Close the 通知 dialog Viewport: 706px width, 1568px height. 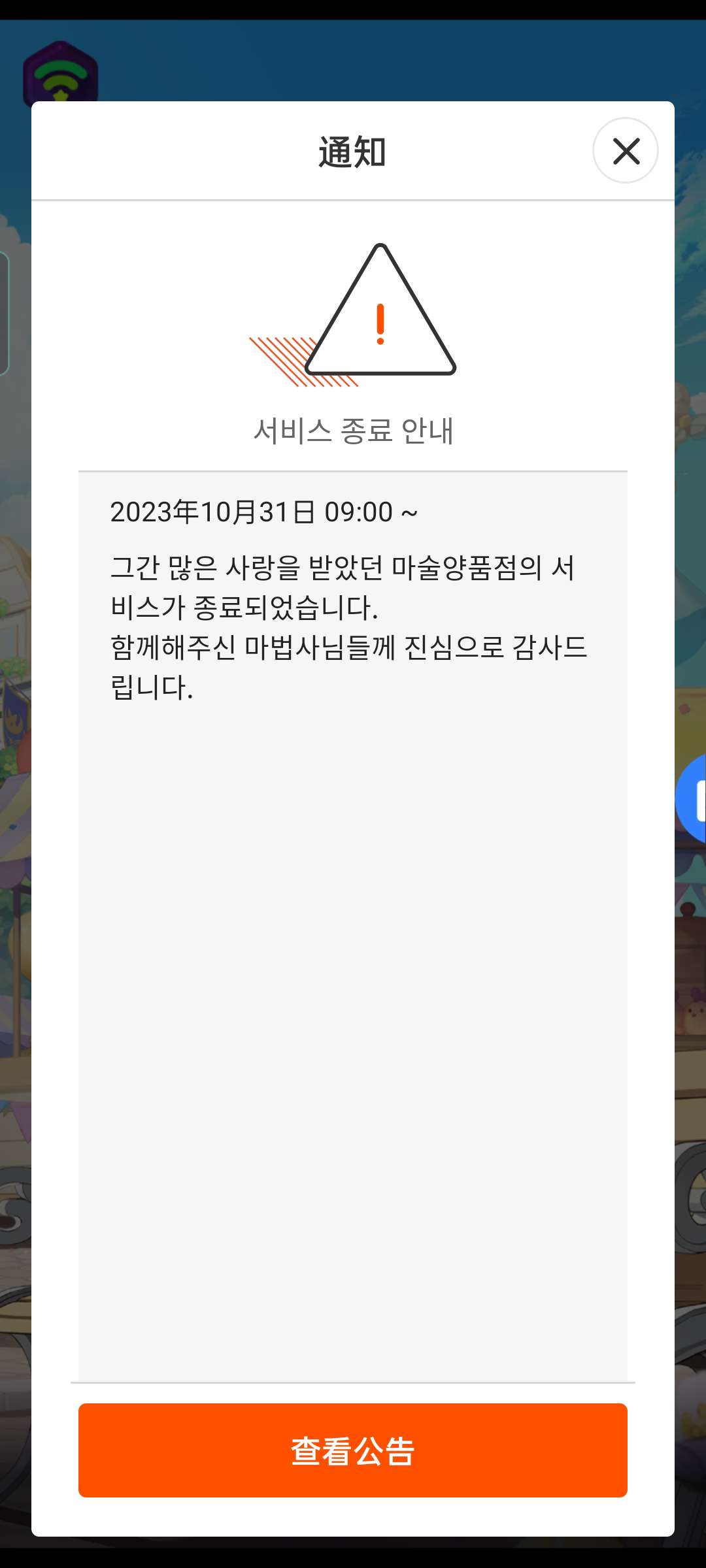626,151
